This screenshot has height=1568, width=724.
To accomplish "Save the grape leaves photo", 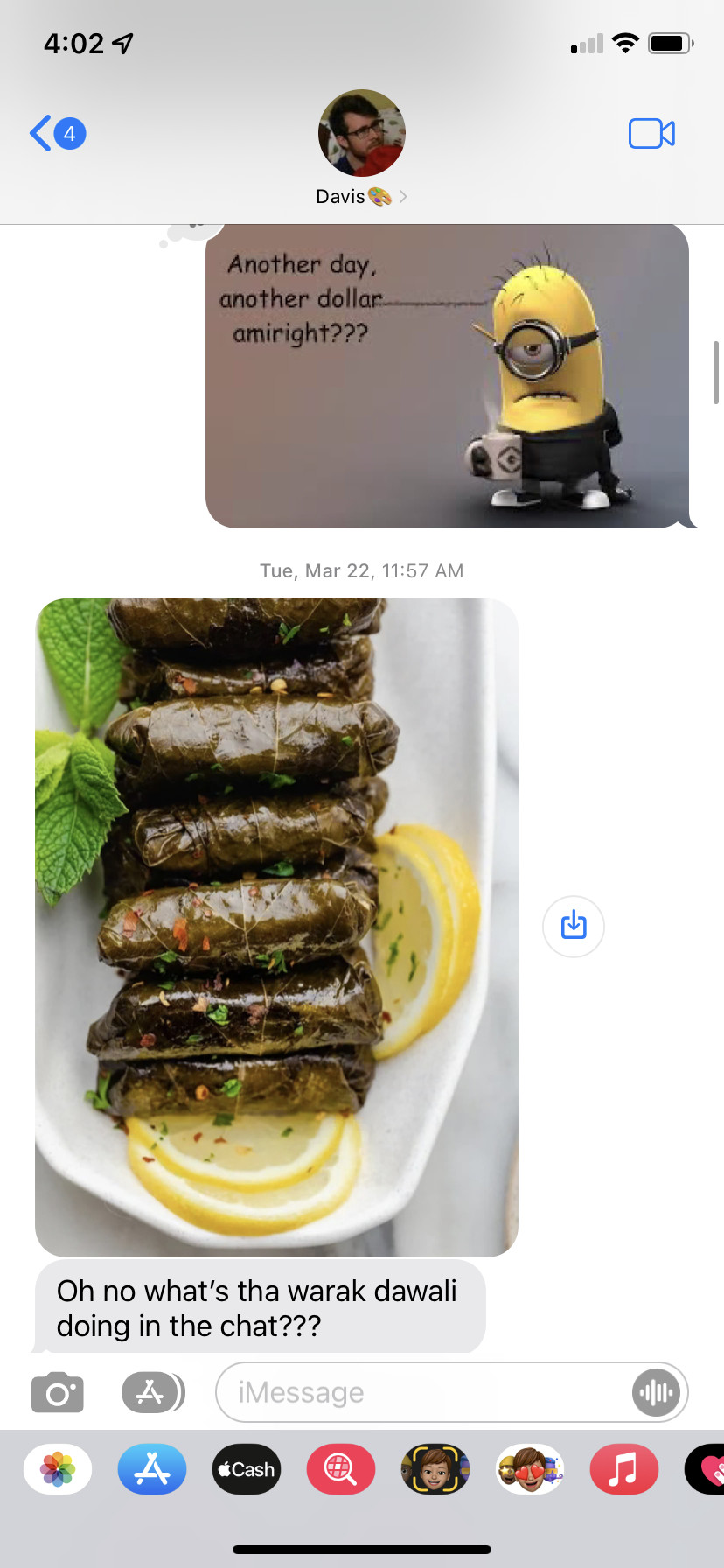I will point(574,926).
